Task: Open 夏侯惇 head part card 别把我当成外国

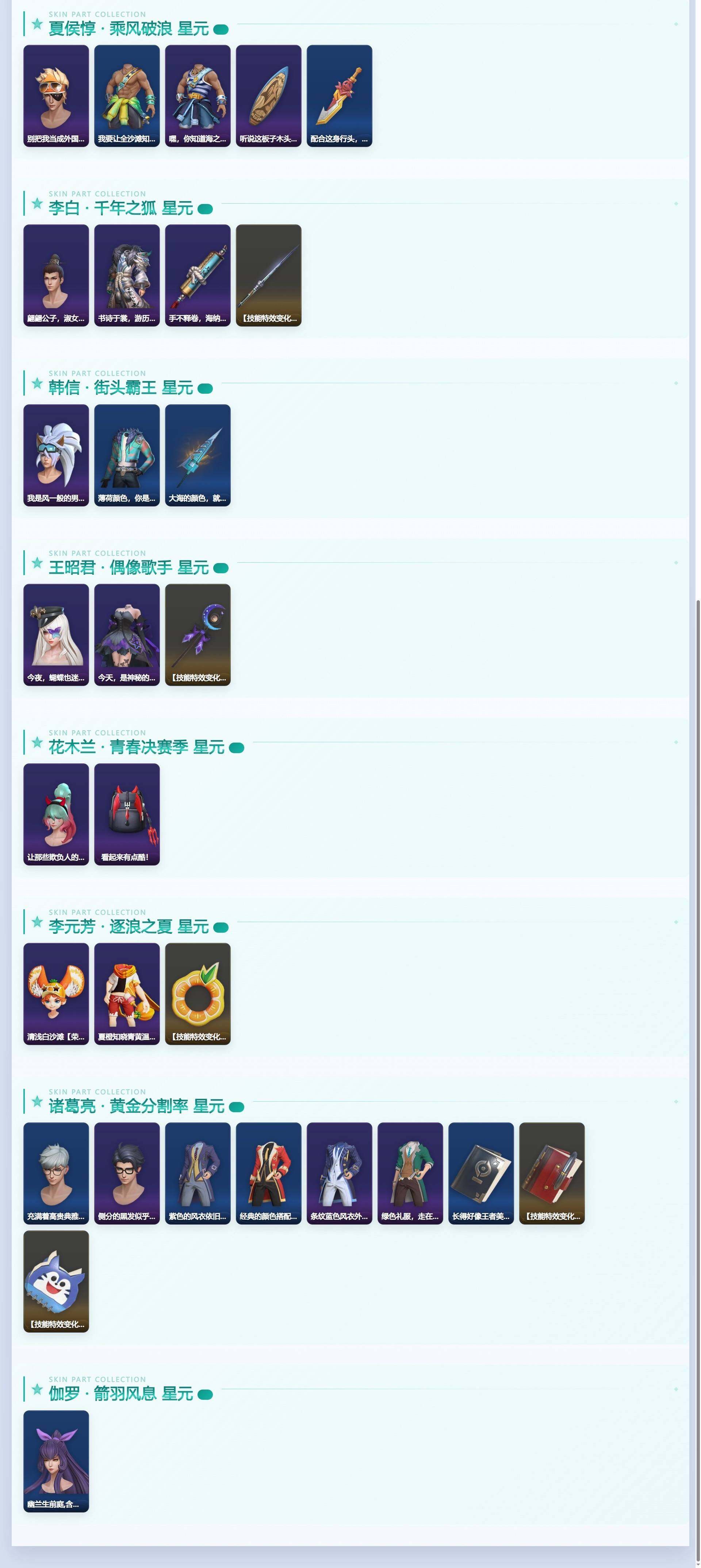Action: tap(56, 96)
